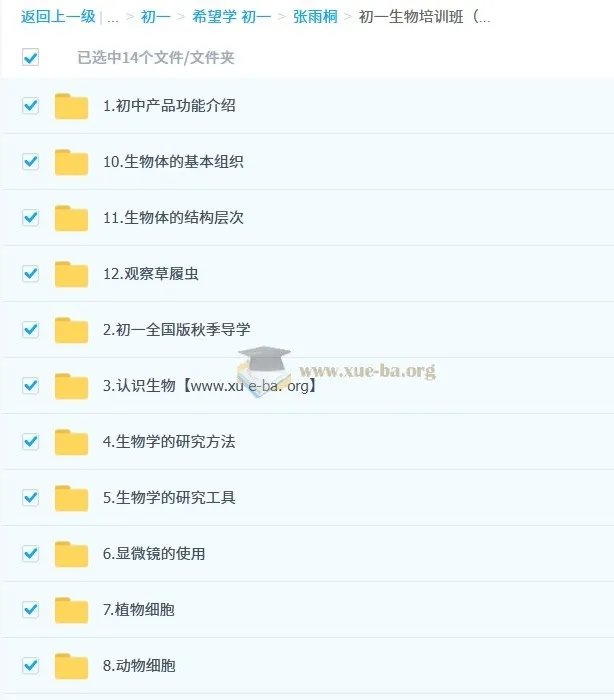Deselect the 7.植物细胞 checkbox

coord(31,609)
